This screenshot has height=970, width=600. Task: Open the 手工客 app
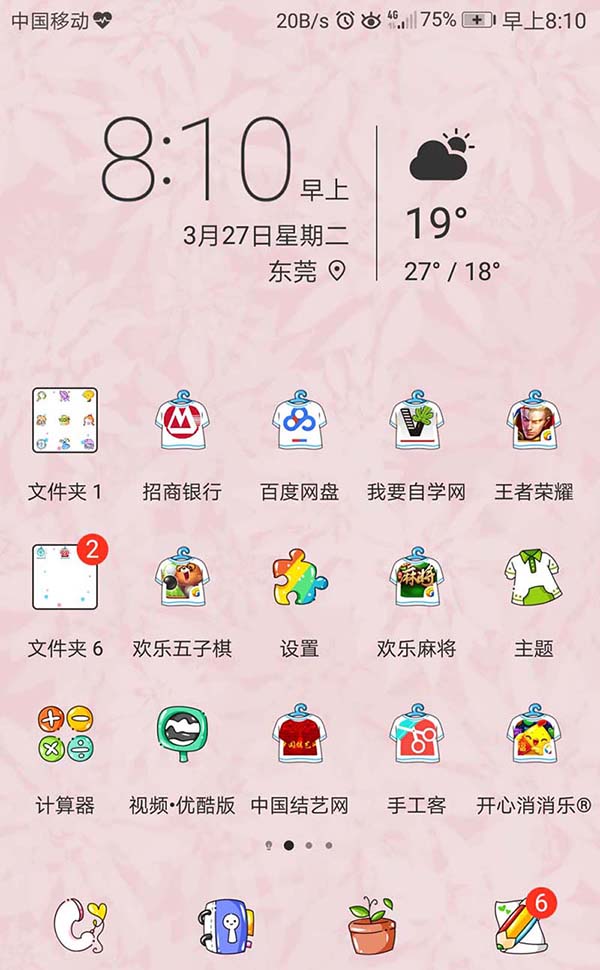click(416, 734)
